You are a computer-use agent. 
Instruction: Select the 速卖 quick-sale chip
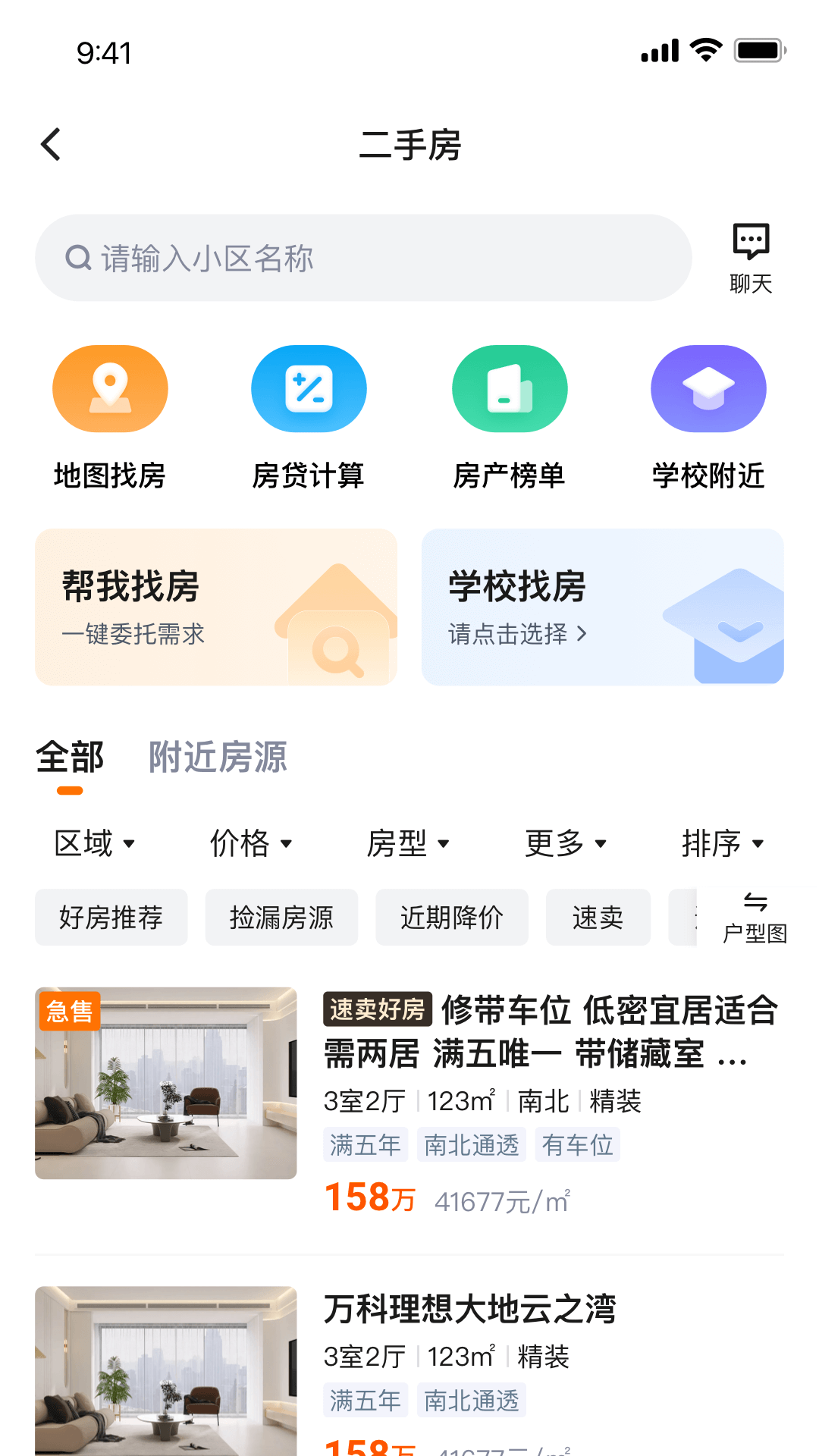[x=598, y=918]
